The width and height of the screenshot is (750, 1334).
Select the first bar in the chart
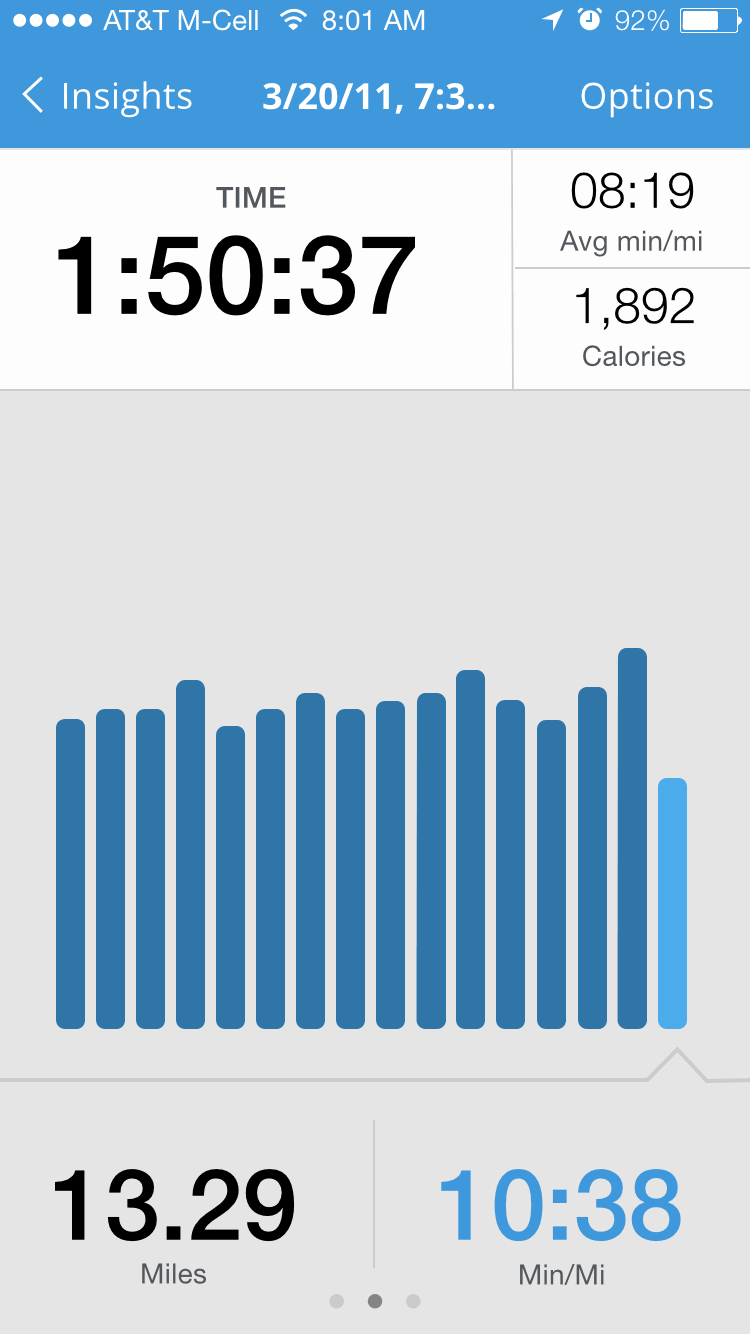pyautogui.click(x=71, y=874)
